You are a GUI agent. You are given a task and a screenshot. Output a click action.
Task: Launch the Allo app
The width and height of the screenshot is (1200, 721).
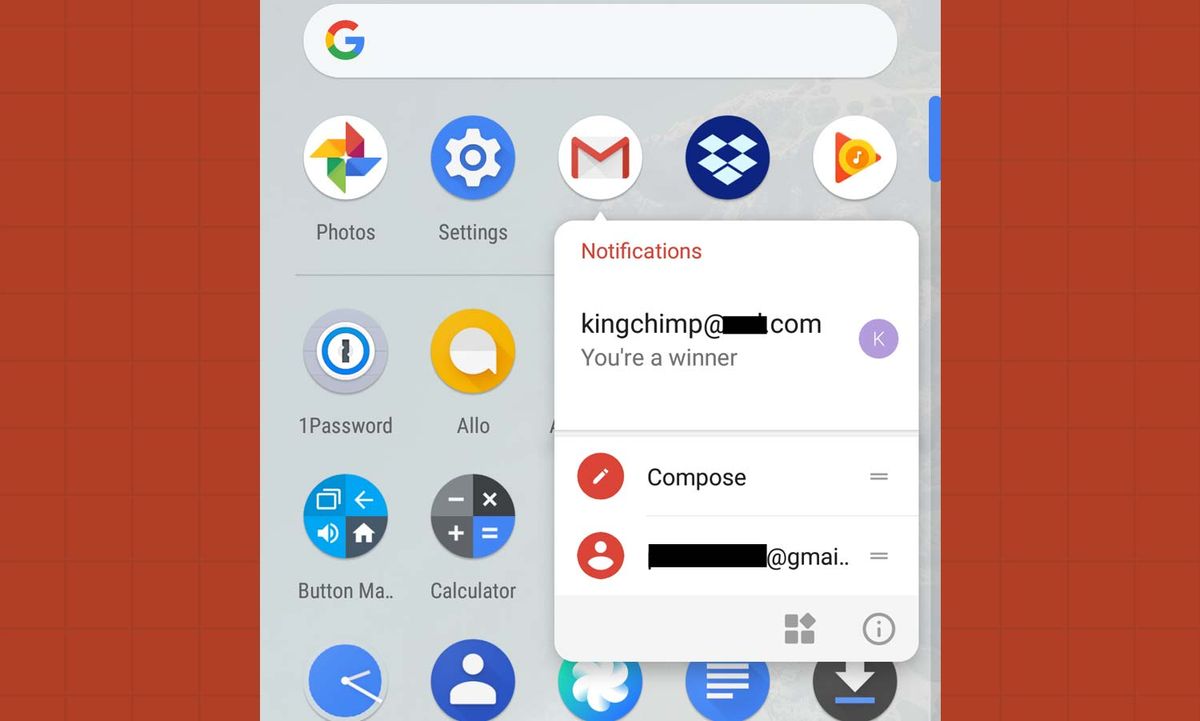point(473,352)
